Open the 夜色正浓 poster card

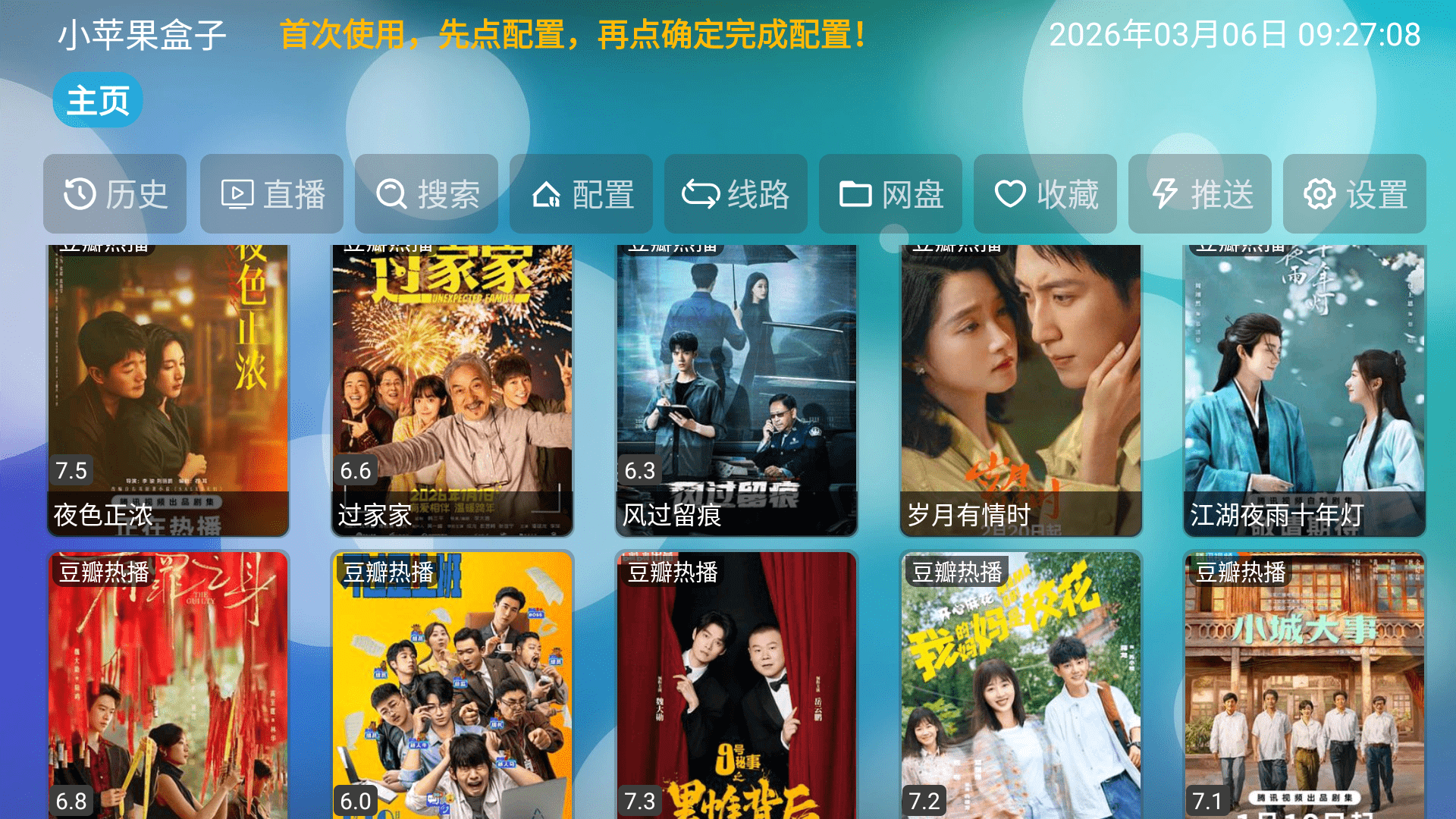pos(168,391)
